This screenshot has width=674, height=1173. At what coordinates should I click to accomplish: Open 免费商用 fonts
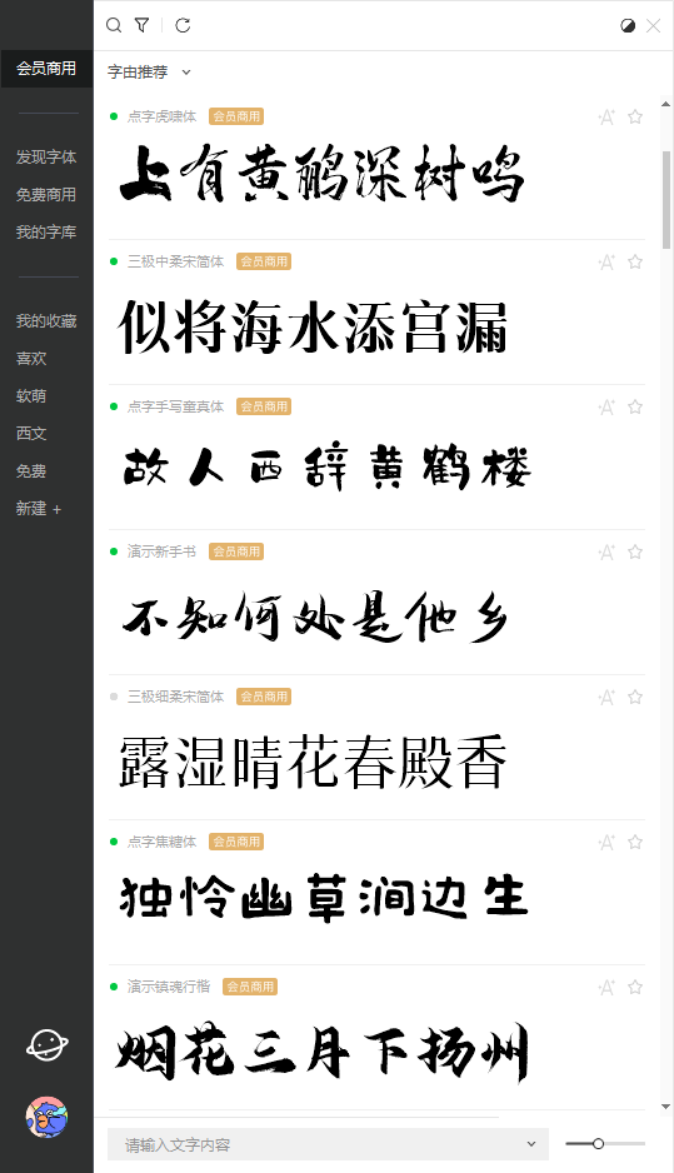click(46, 195)
